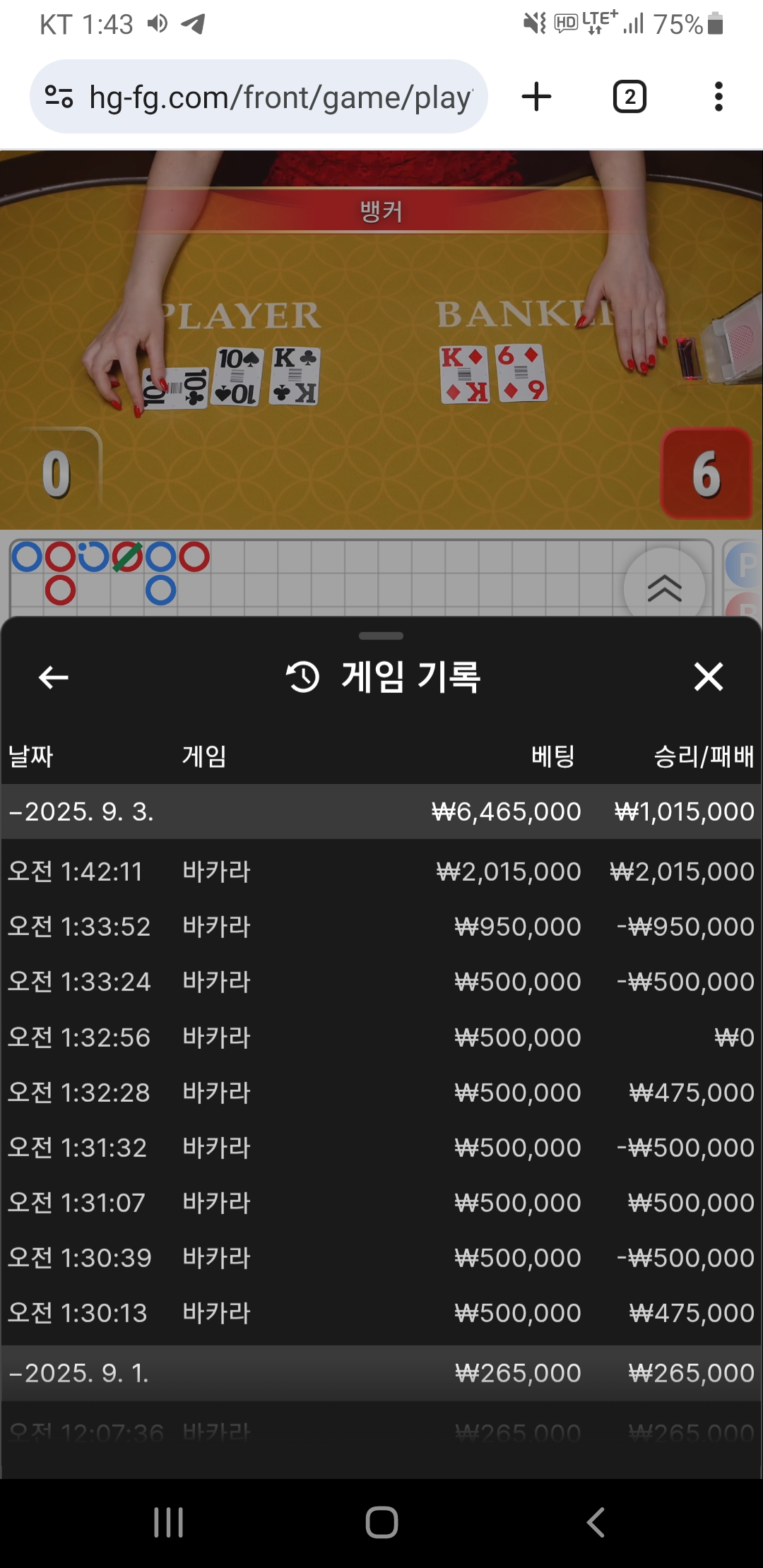Open the 오전 1:30:13 바카라 record
Image resolution: width=763 pixels, height=1568 pixels.
381,1312
